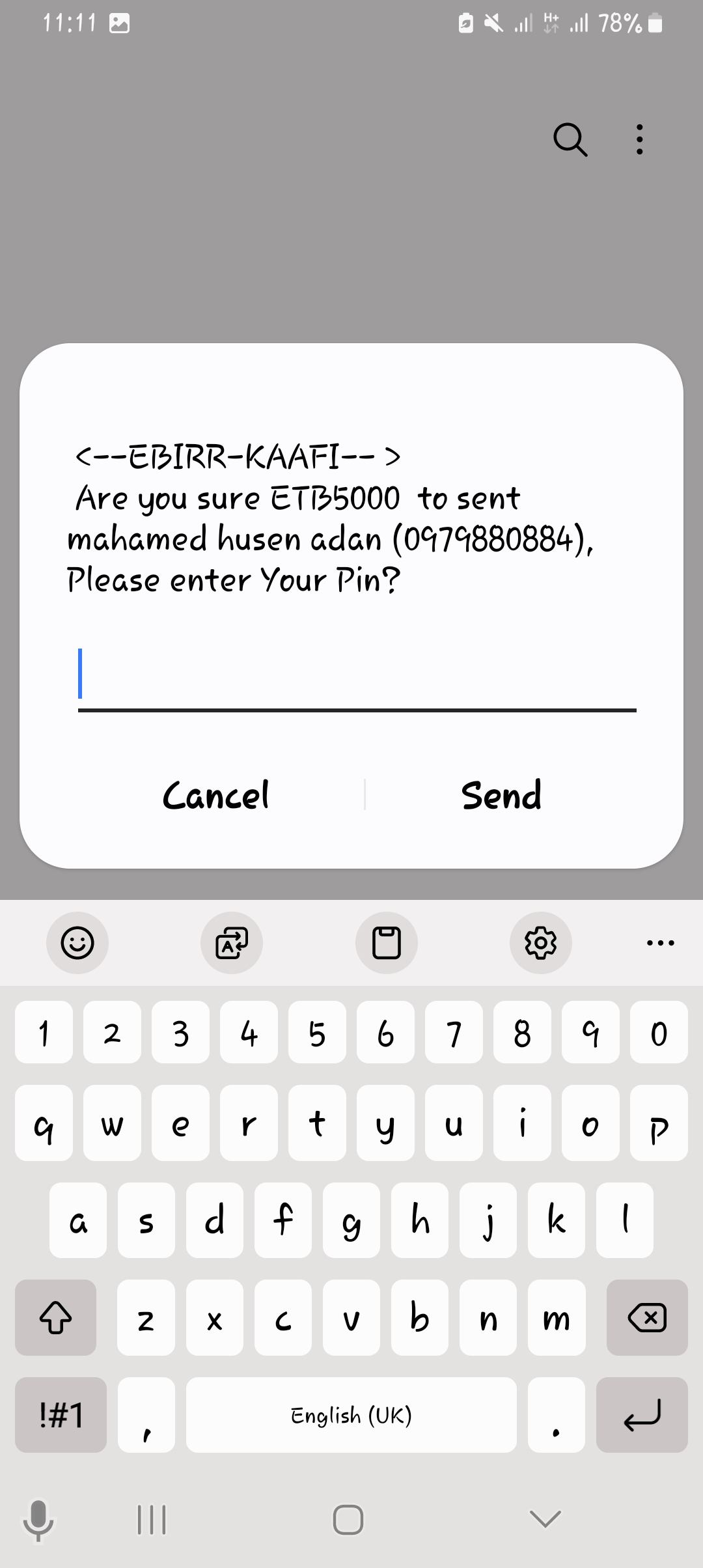Open the search icon
703x1568 pixels.
(x=570, y=139)
